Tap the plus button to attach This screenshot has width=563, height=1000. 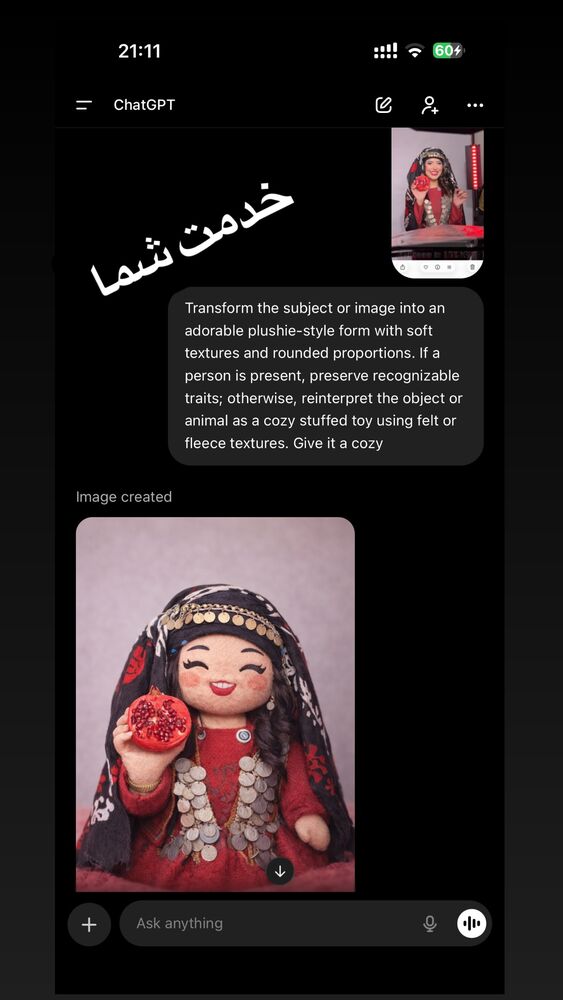[89, 924]
